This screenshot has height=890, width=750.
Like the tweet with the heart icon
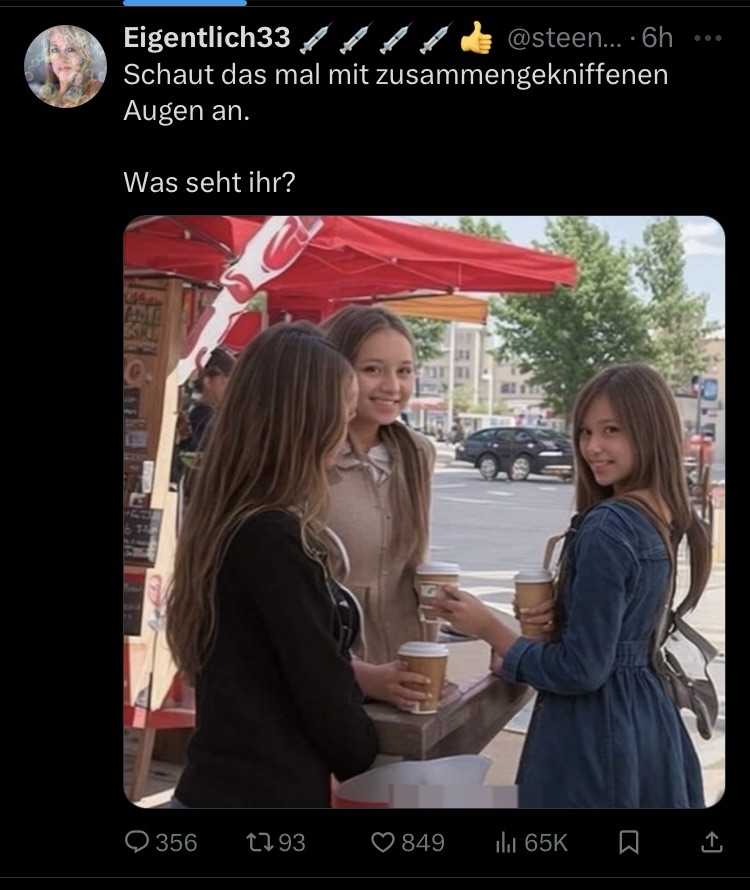[x=384, y=843]
